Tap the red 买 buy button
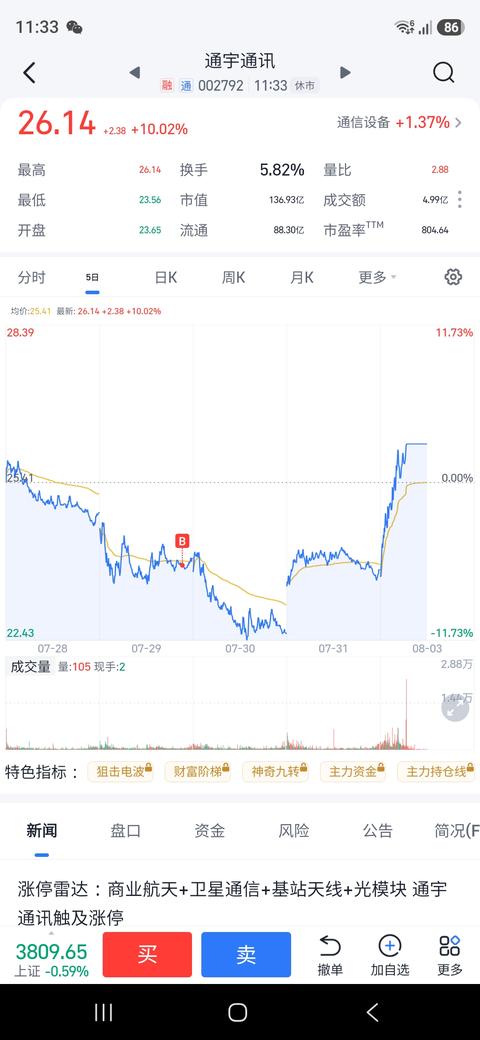The width and height of the screenshot is (480, 1040). [x=147, y=954]
